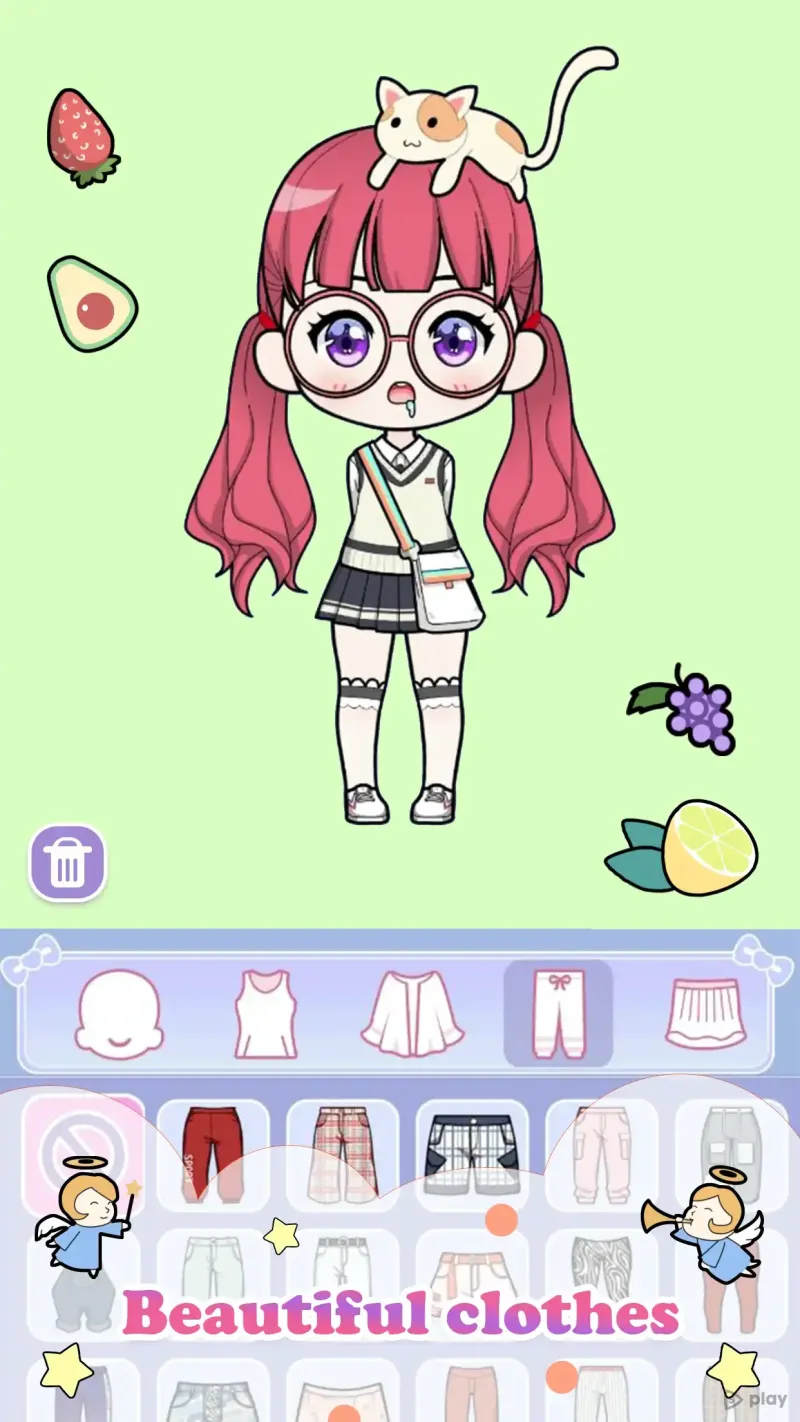Select the pink plaid pants

[x=344, y=1155]
